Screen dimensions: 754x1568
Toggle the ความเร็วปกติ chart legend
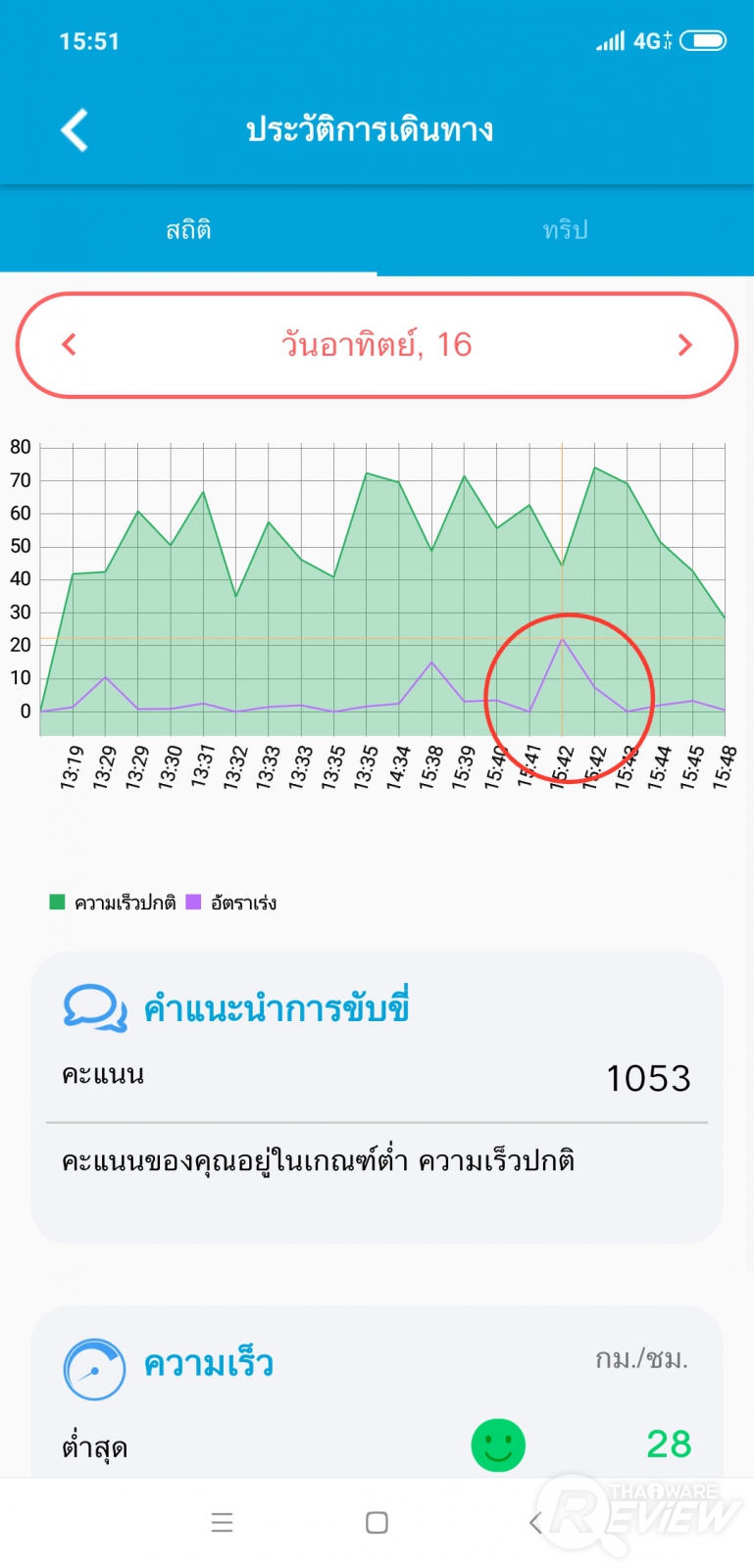(114, 903)
